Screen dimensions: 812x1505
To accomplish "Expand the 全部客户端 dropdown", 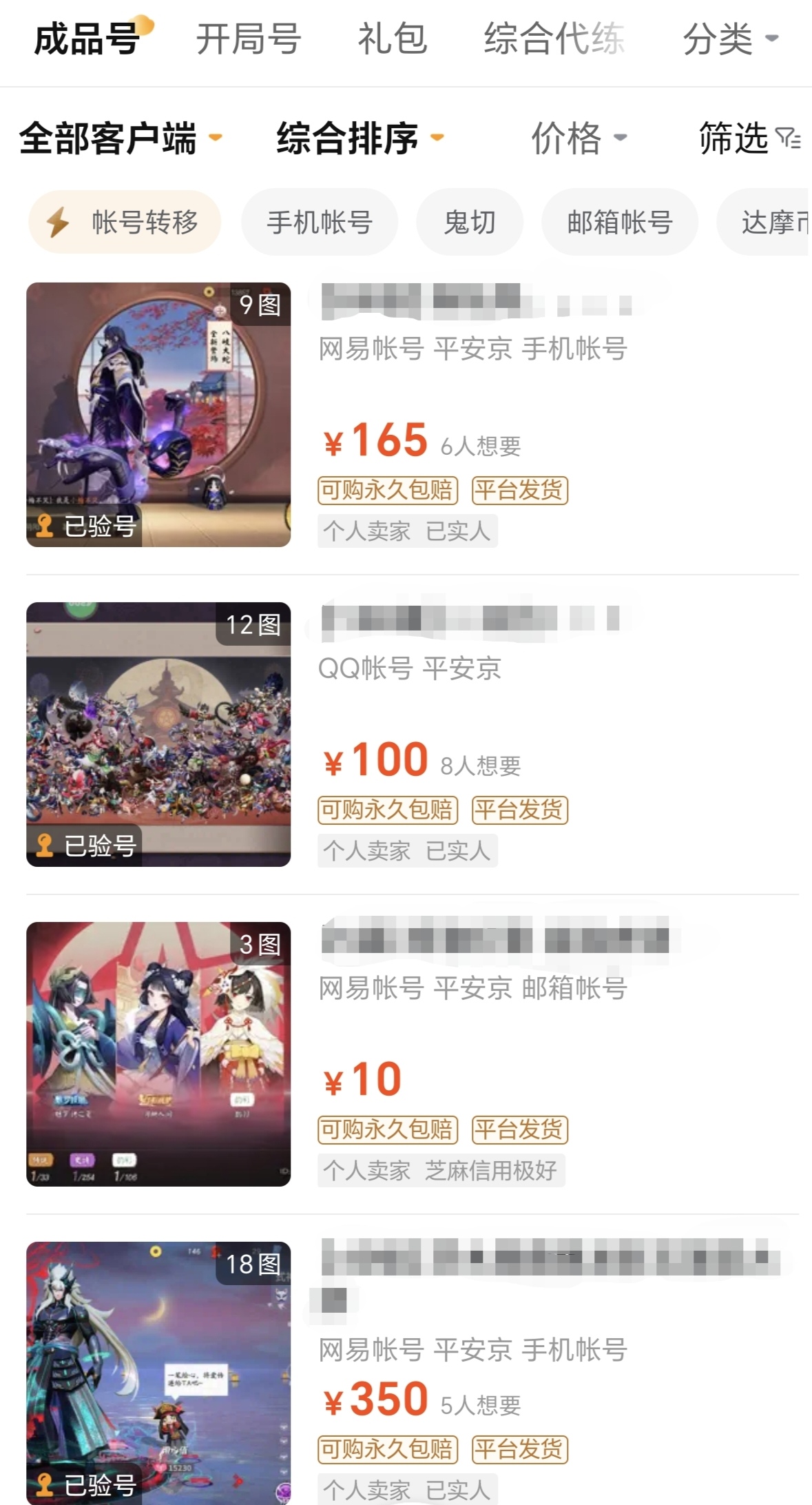I will [x=120, y=138].
